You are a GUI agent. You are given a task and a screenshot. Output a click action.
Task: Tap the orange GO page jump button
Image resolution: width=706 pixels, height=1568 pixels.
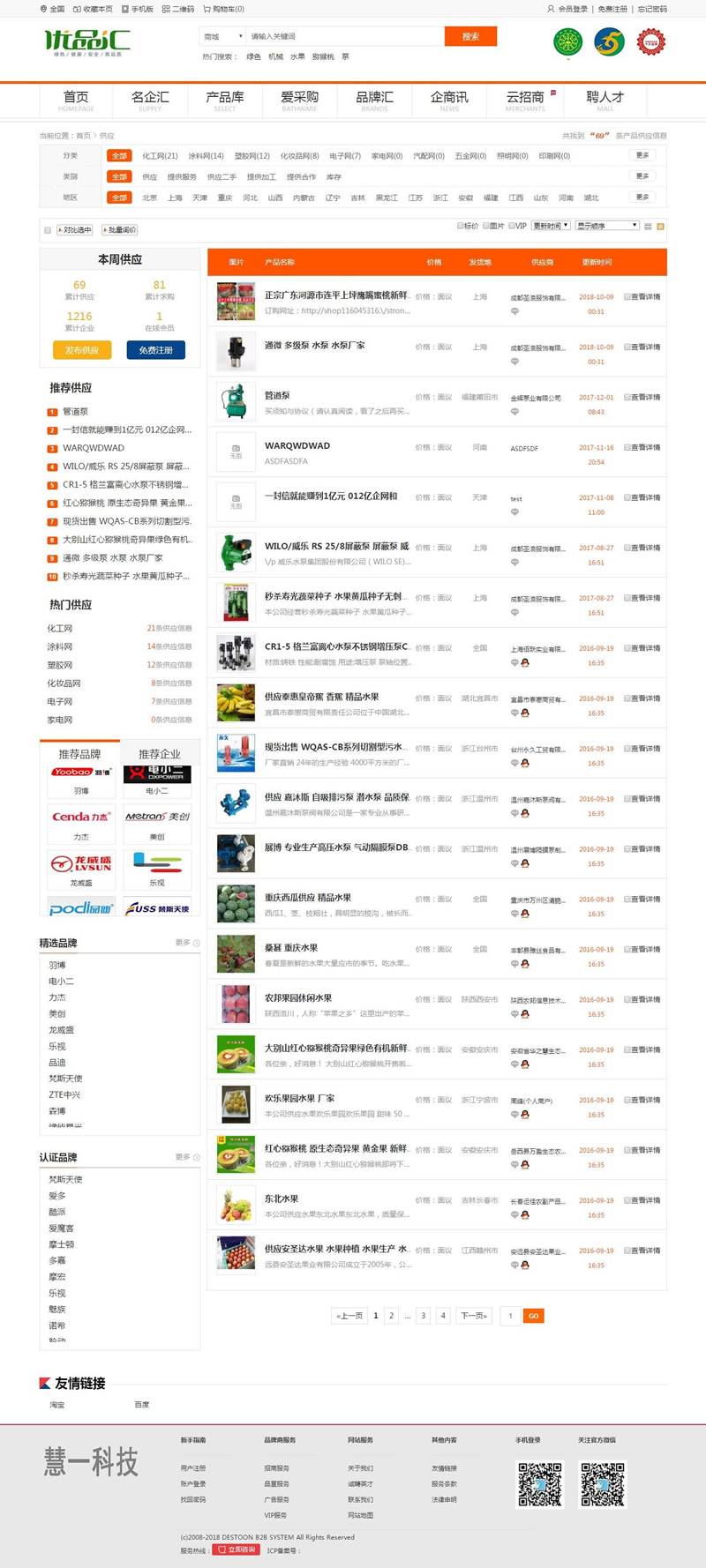[533, 1315]
